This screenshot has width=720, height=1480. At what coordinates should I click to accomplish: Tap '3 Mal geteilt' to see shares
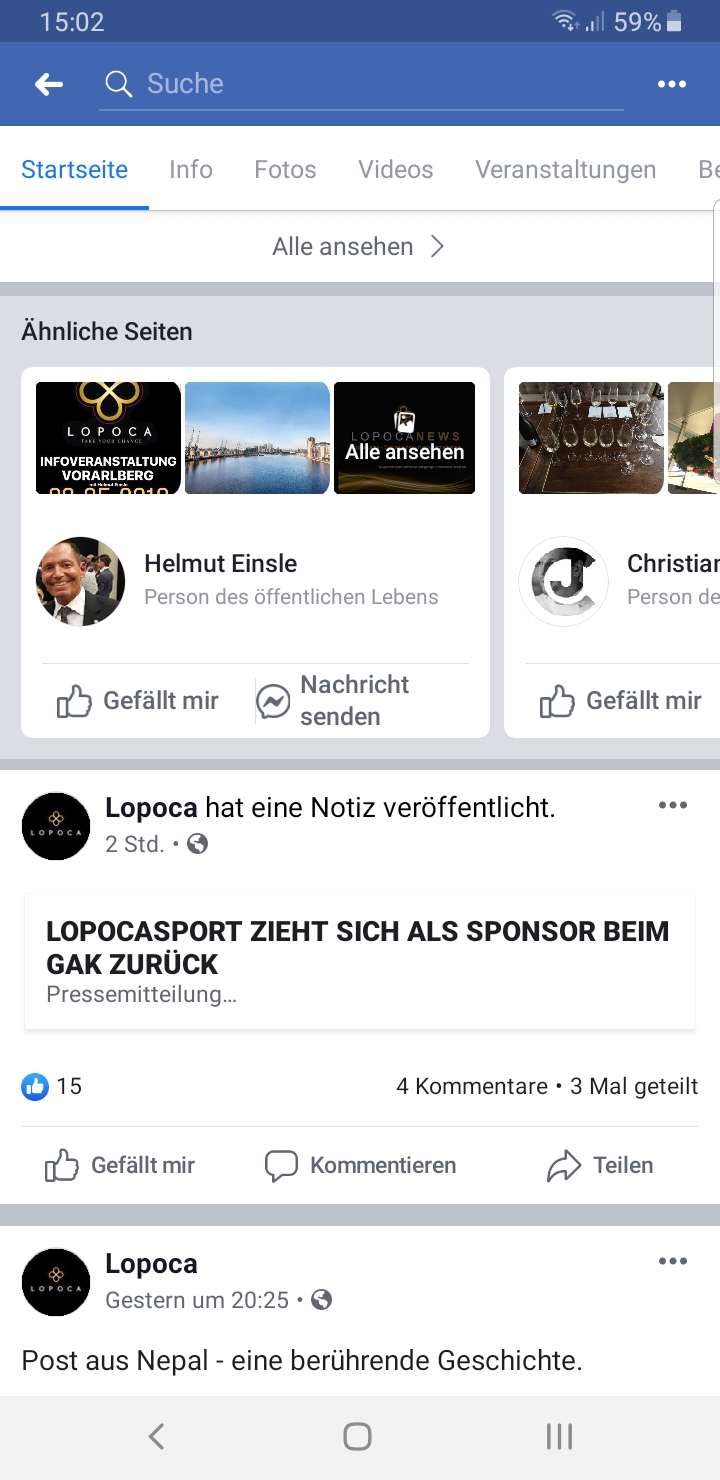pos(634,1086)
